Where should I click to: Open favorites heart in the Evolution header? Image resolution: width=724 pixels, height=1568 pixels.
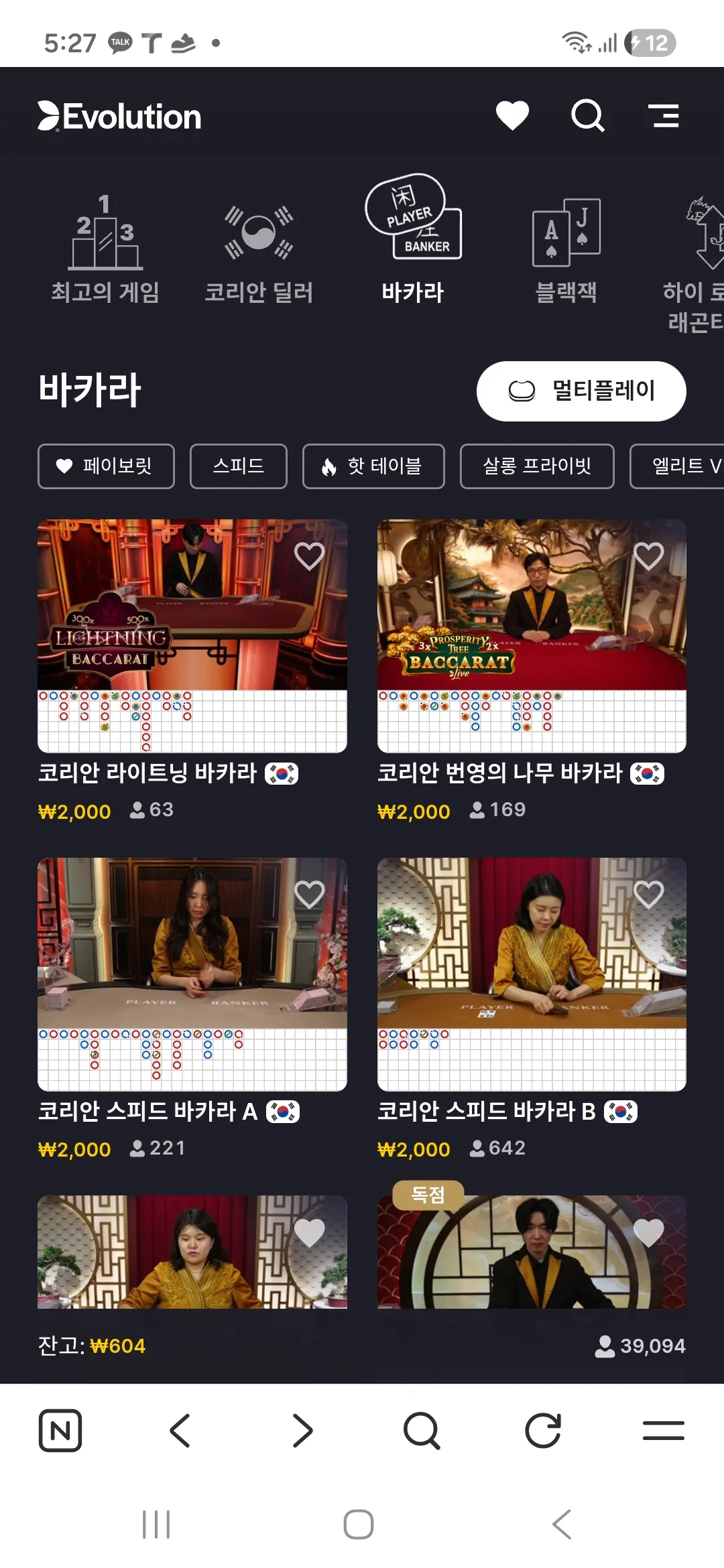point(512,116)
